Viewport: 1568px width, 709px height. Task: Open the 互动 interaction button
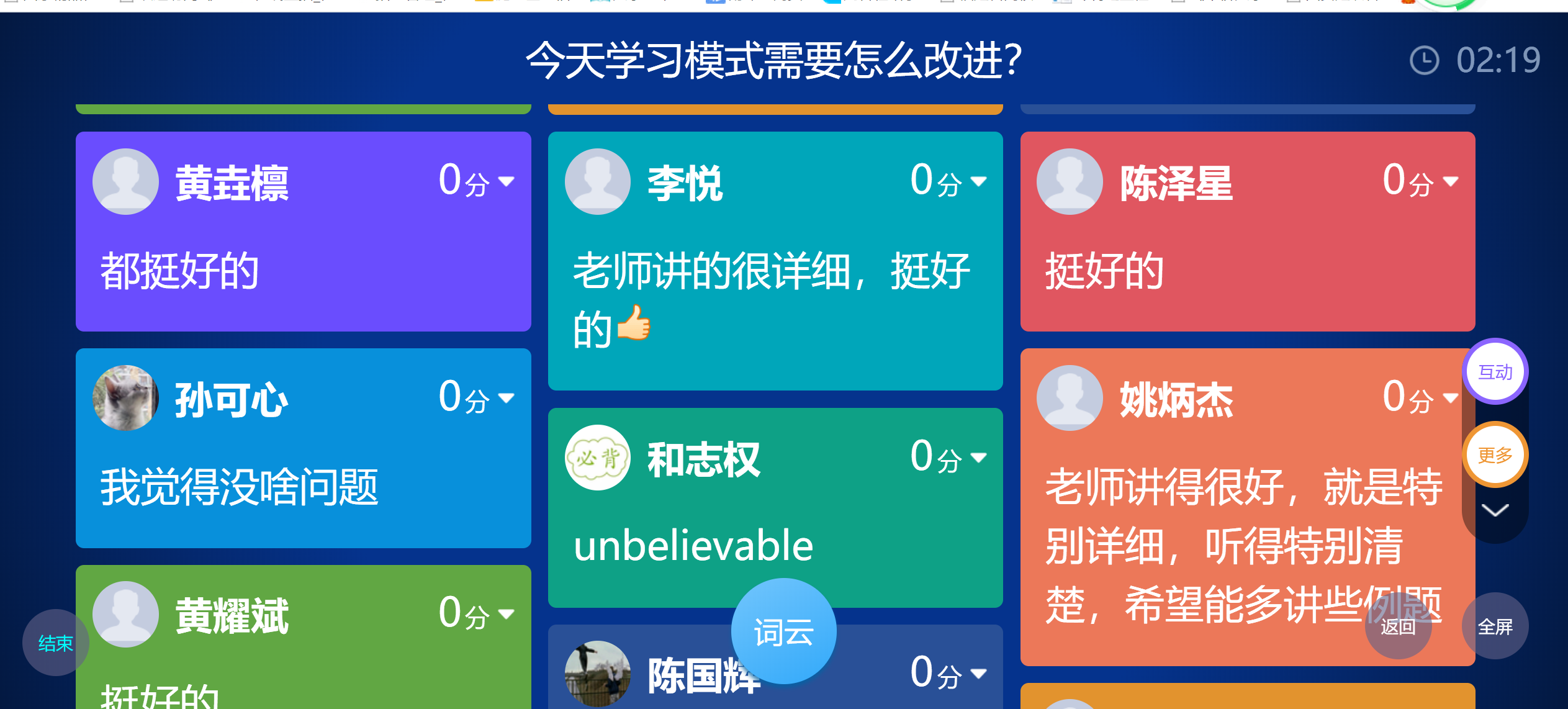pos(1495,372)
